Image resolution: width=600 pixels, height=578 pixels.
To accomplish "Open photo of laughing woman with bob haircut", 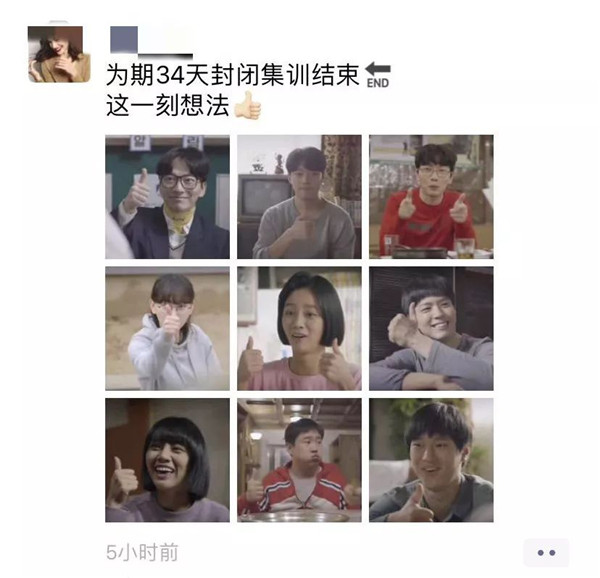I will 167,460.
